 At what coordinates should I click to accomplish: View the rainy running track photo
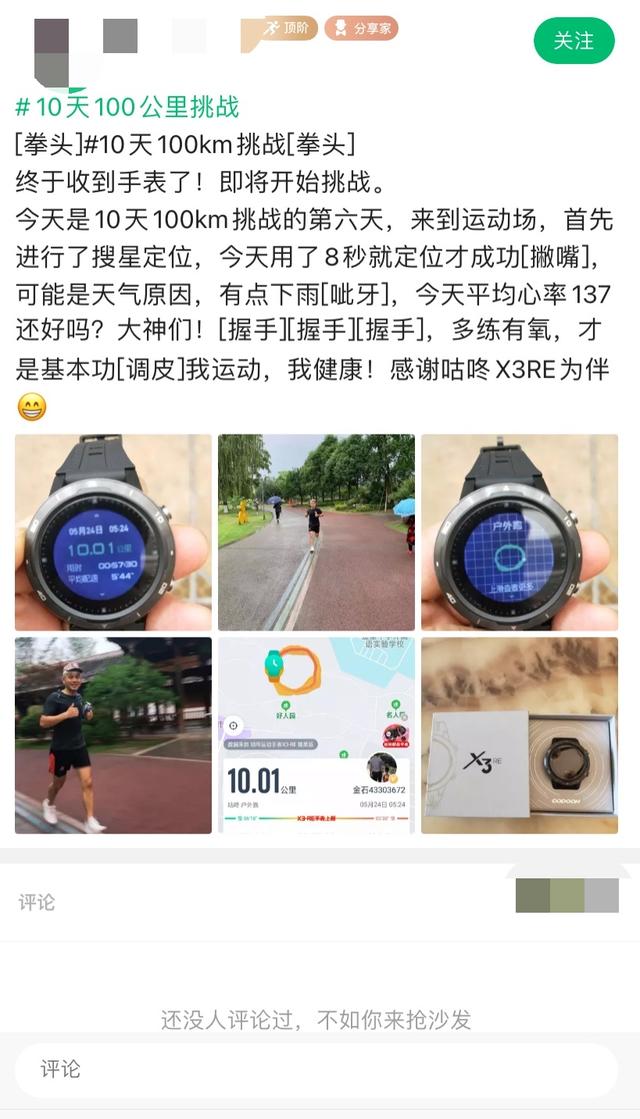pos(316,532)
